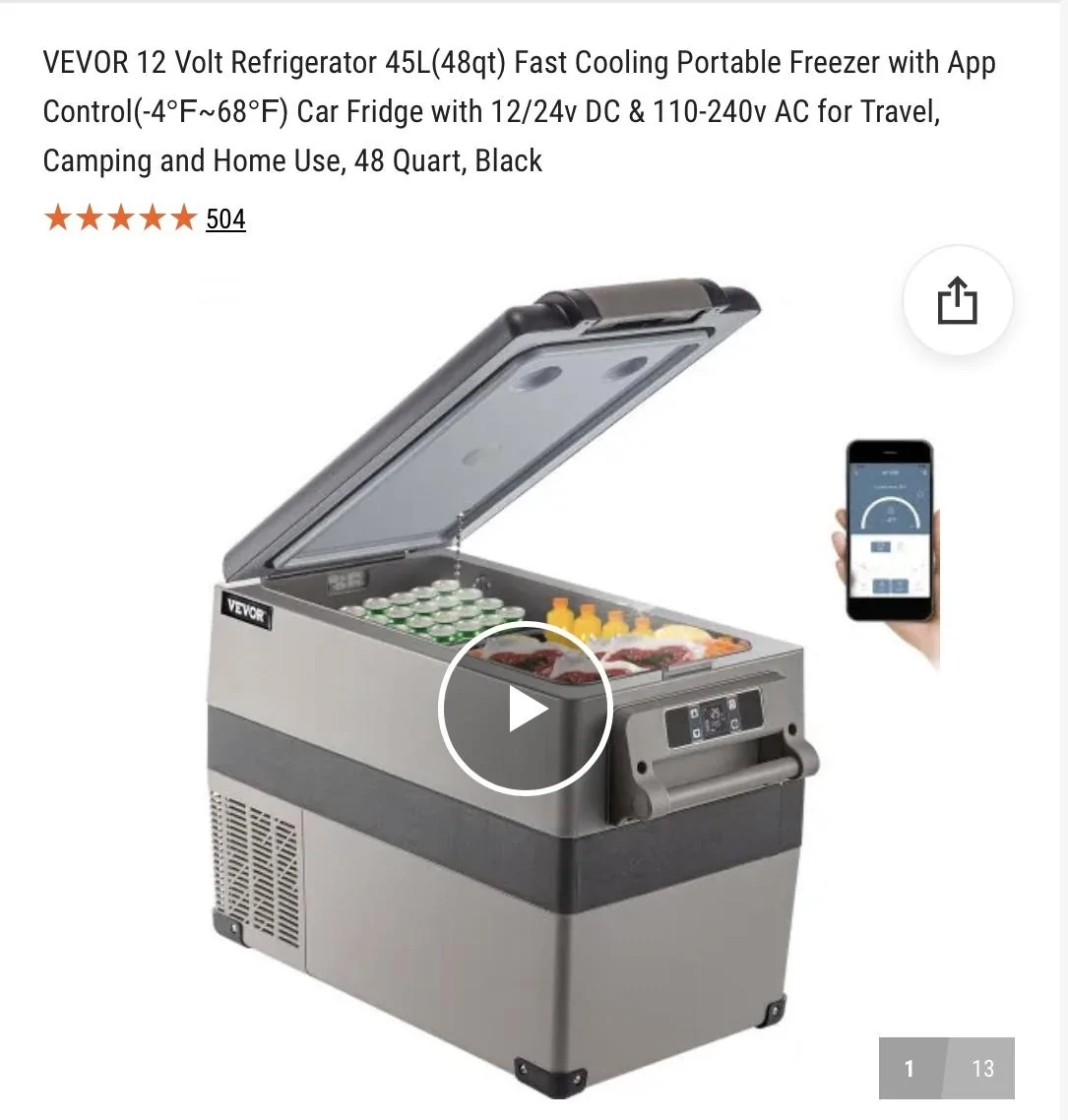1068x1120 pixels.
Task: Play the product video
Action: coord(528,707)
